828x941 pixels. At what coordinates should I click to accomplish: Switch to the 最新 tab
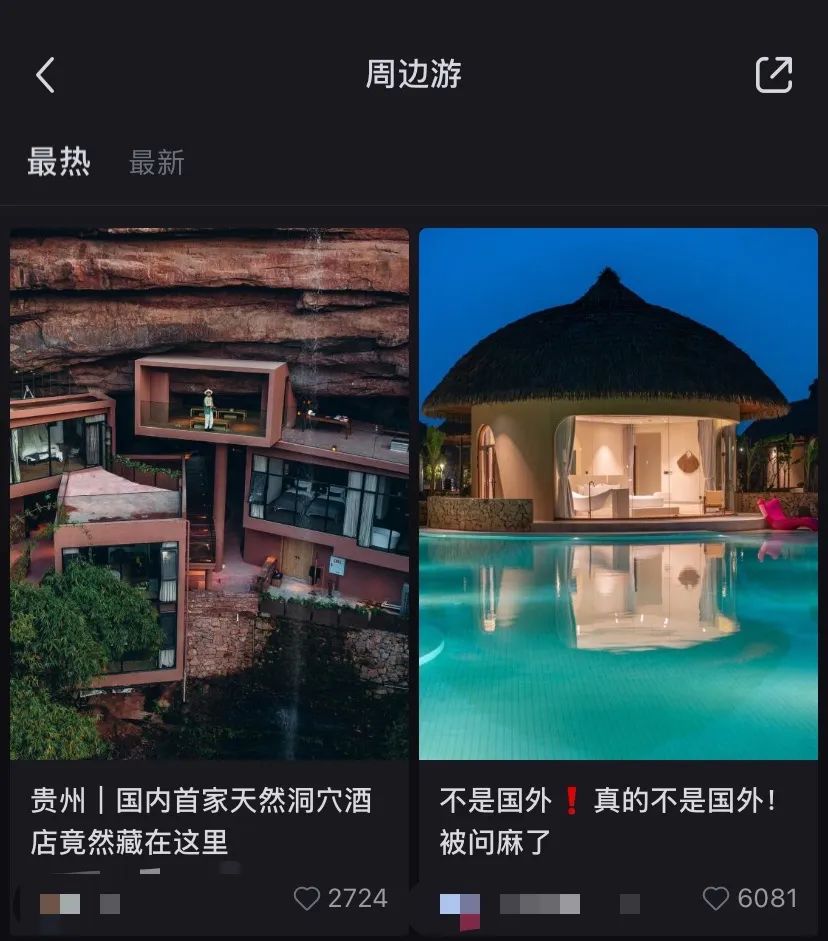click(157, 162)
